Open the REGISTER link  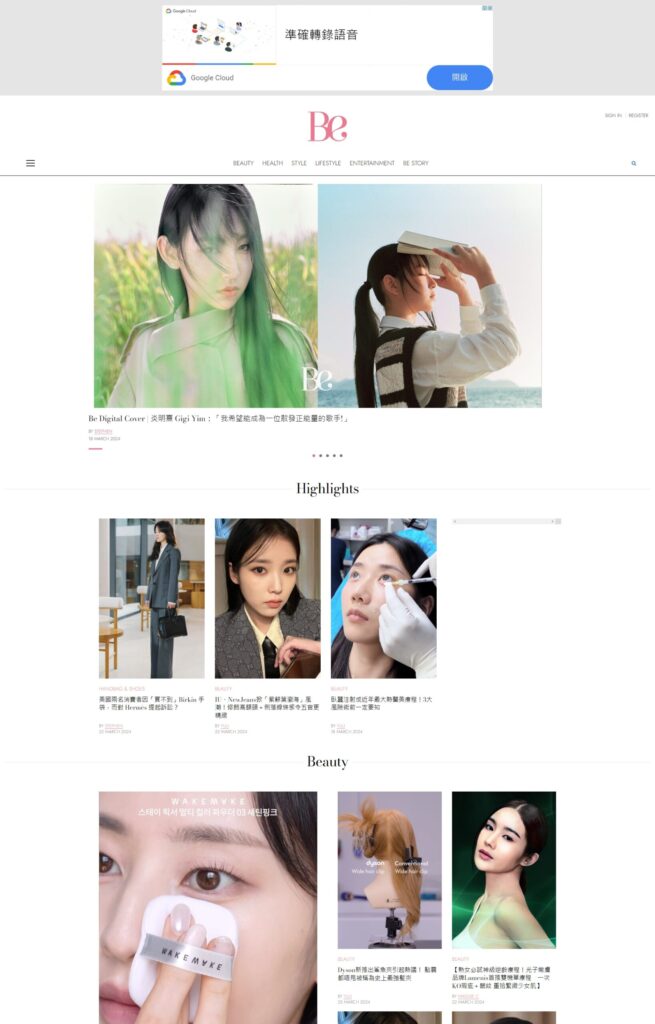point(638,116)
